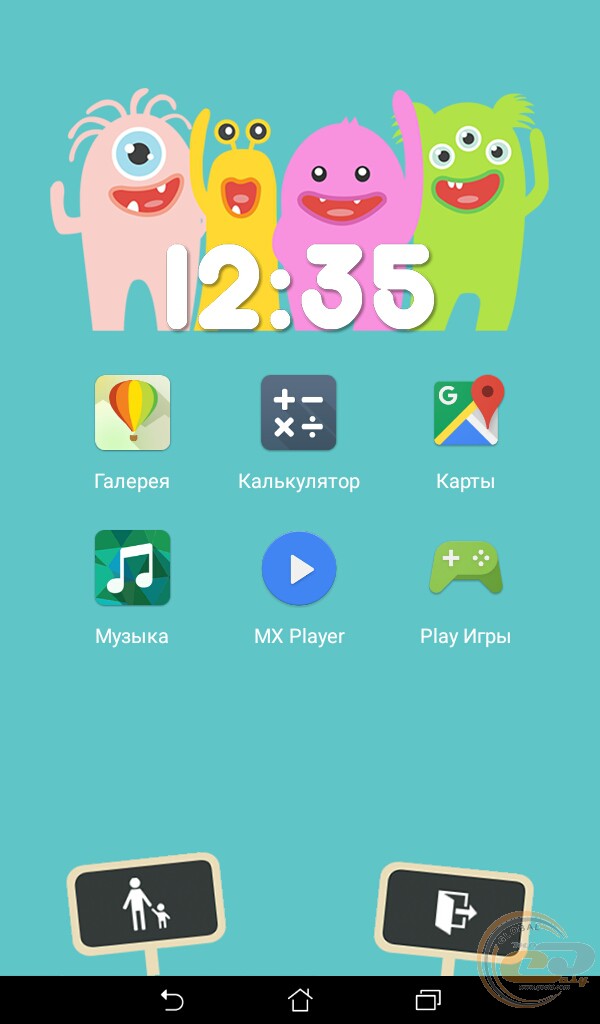
Task: Open parental controls sign
Action: click(146, 903)
